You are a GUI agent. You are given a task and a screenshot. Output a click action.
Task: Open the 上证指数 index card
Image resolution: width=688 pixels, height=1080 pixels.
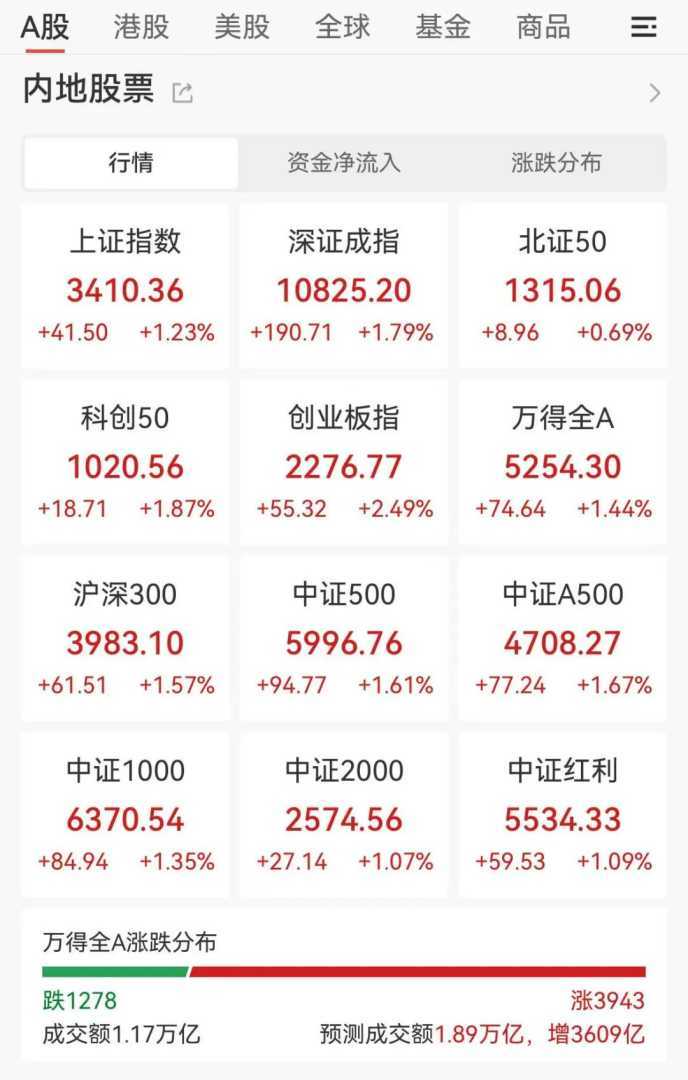(x=125, y=287)
